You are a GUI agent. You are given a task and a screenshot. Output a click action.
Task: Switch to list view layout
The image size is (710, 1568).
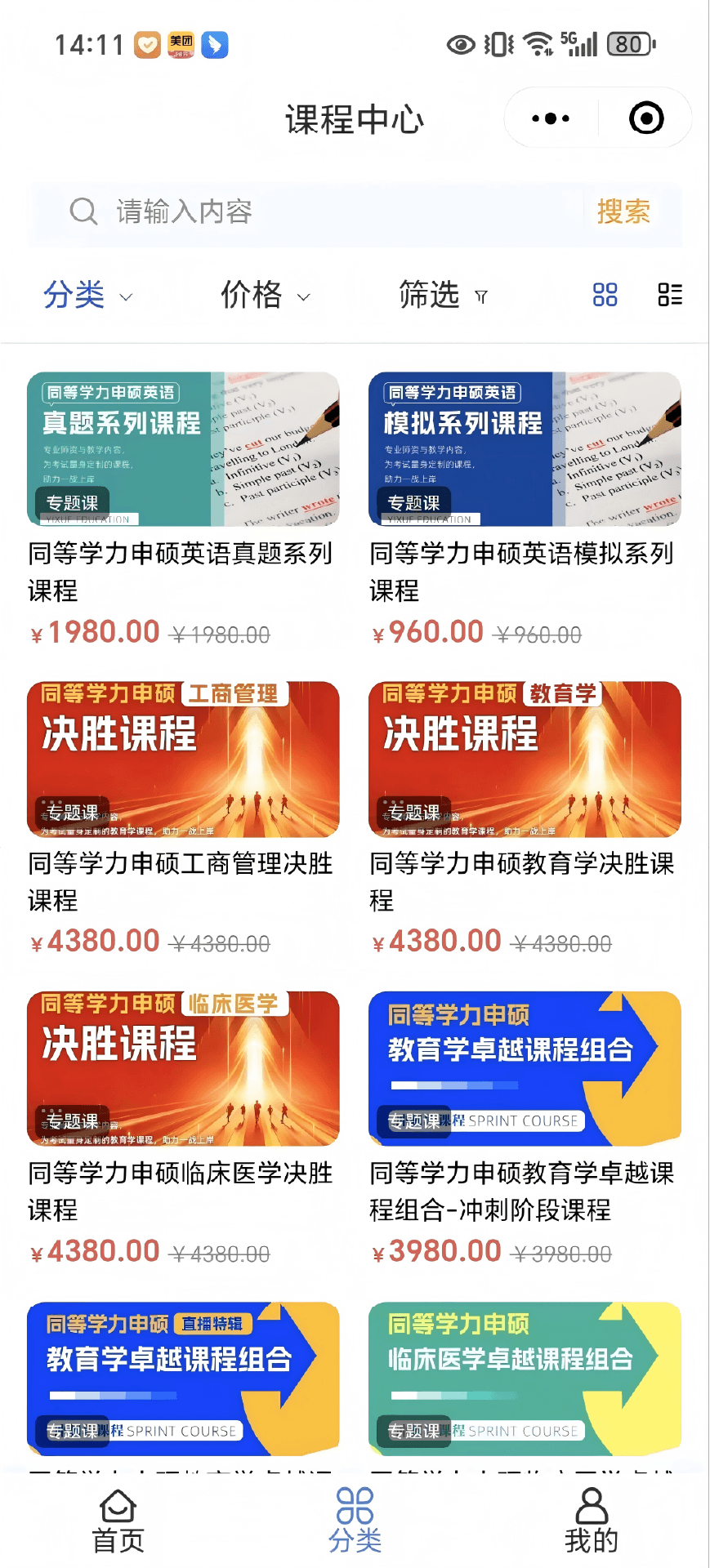pyautogui.click(x=670, y=295)
